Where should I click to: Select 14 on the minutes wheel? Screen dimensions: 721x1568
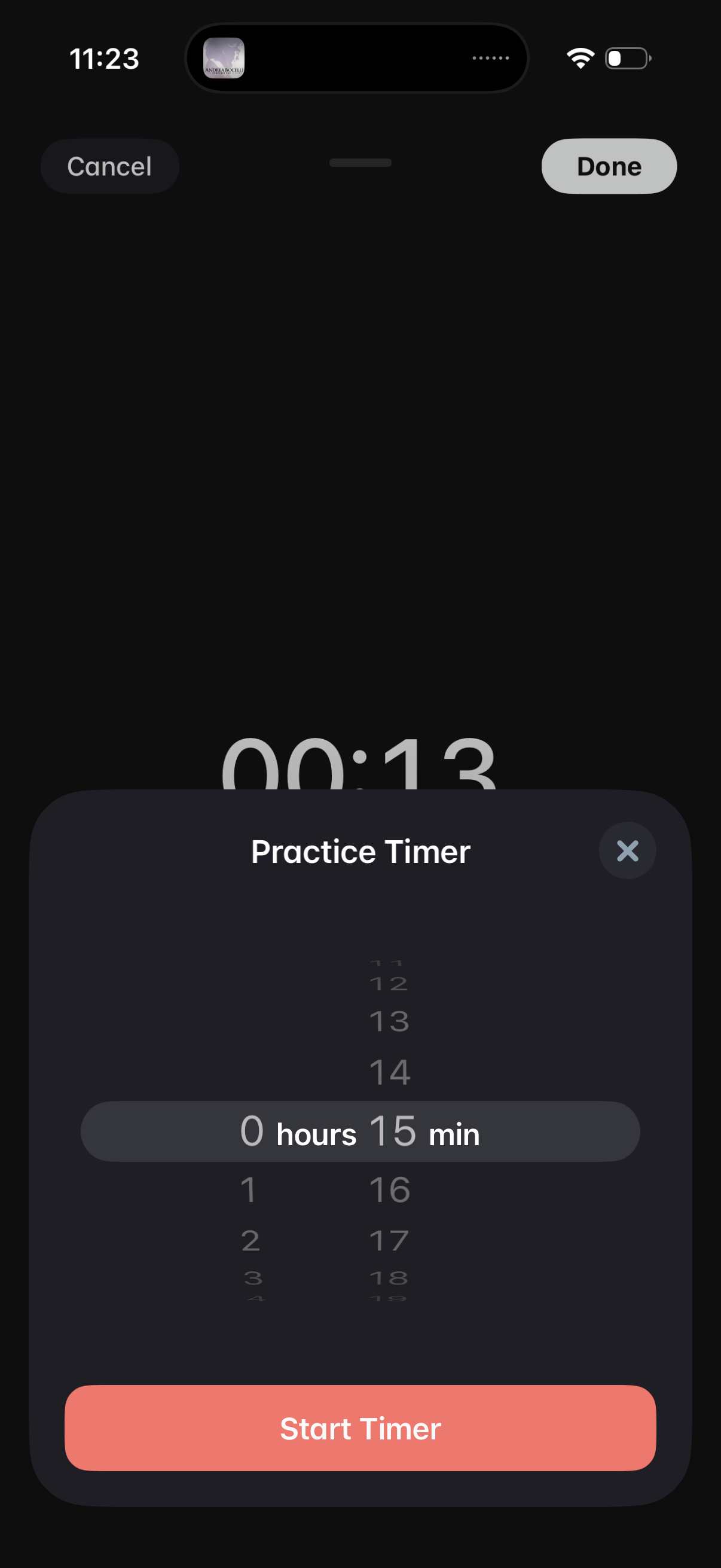pyautogui.click(x=391, y=1070)
